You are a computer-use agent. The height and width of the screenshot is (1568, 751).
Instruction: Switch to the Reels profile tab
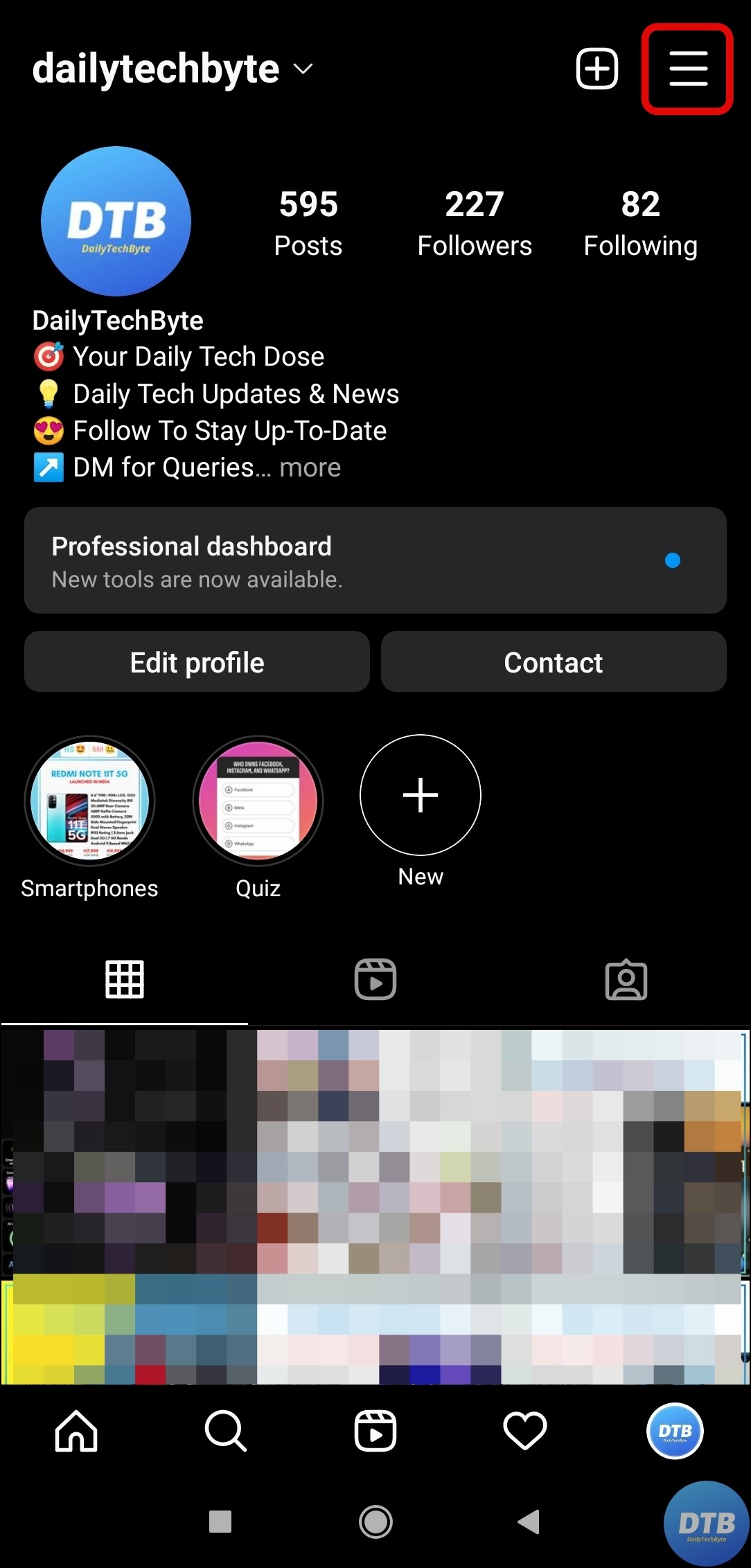pyautogui.click(x=375, y=979)
